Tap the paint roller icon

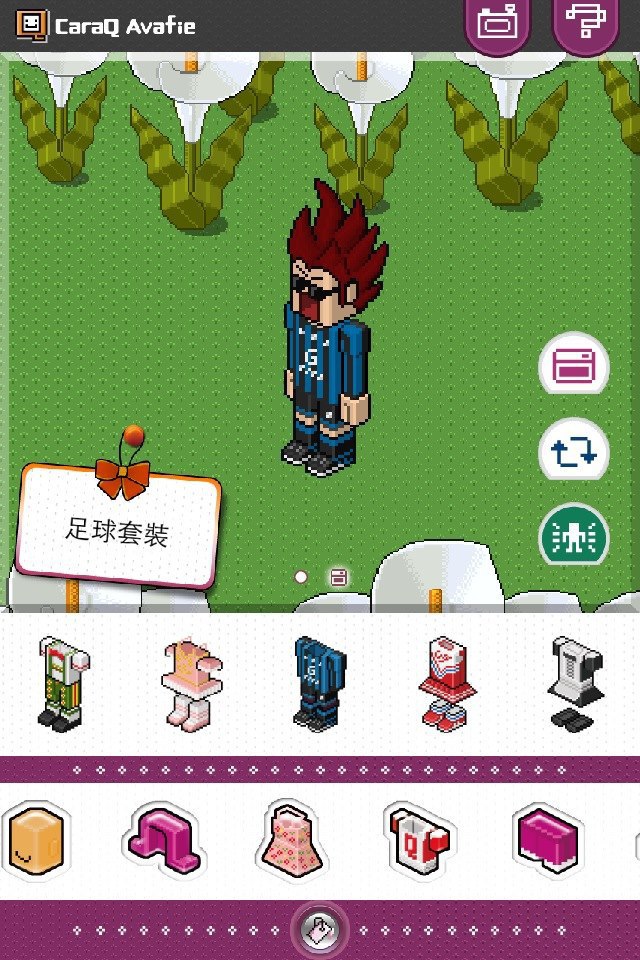pos(585,24)
